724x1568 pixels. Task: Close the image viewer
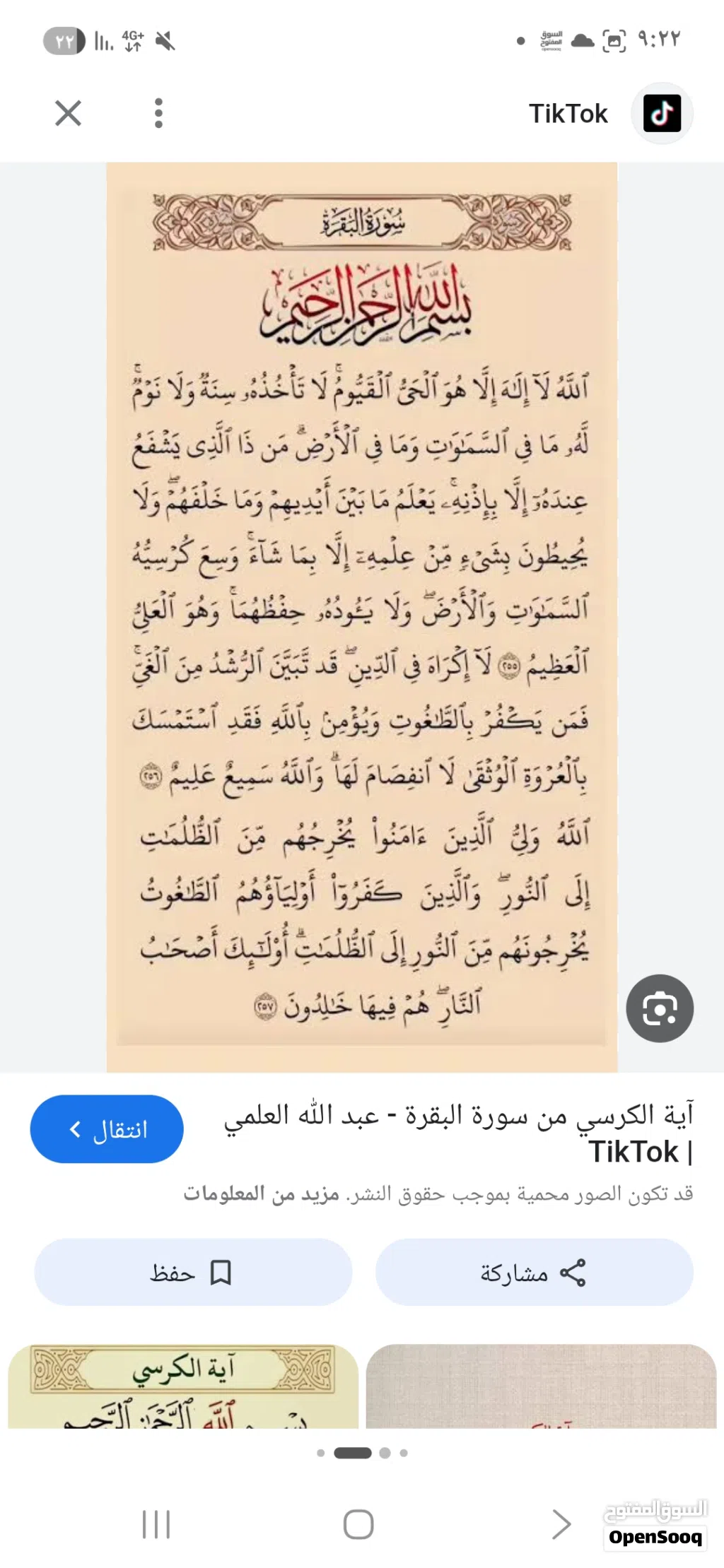[69, 113]
